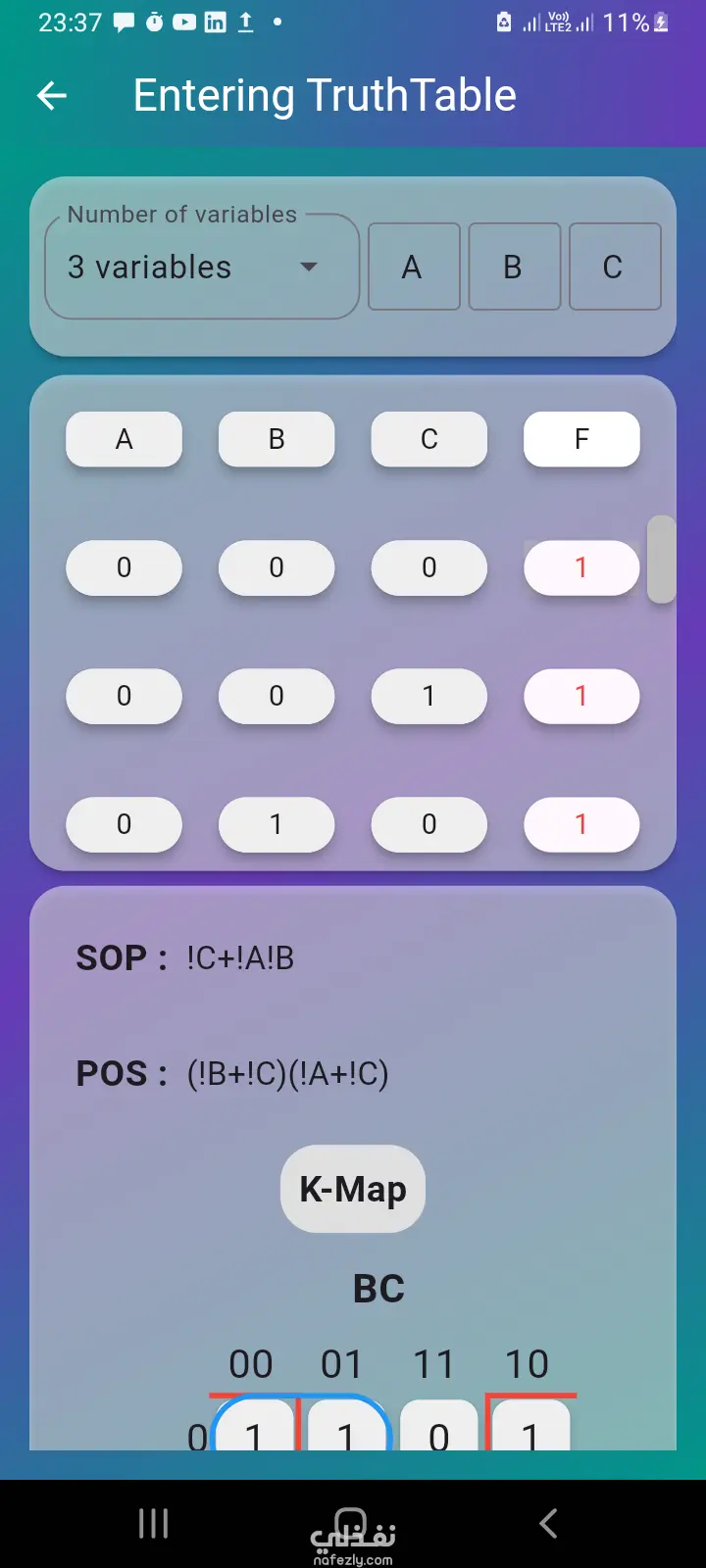The height and width of the screenshot is (1568, 706).
Task: Toggle F output for row 0 0 1
Action: click(x=581, y=696)
